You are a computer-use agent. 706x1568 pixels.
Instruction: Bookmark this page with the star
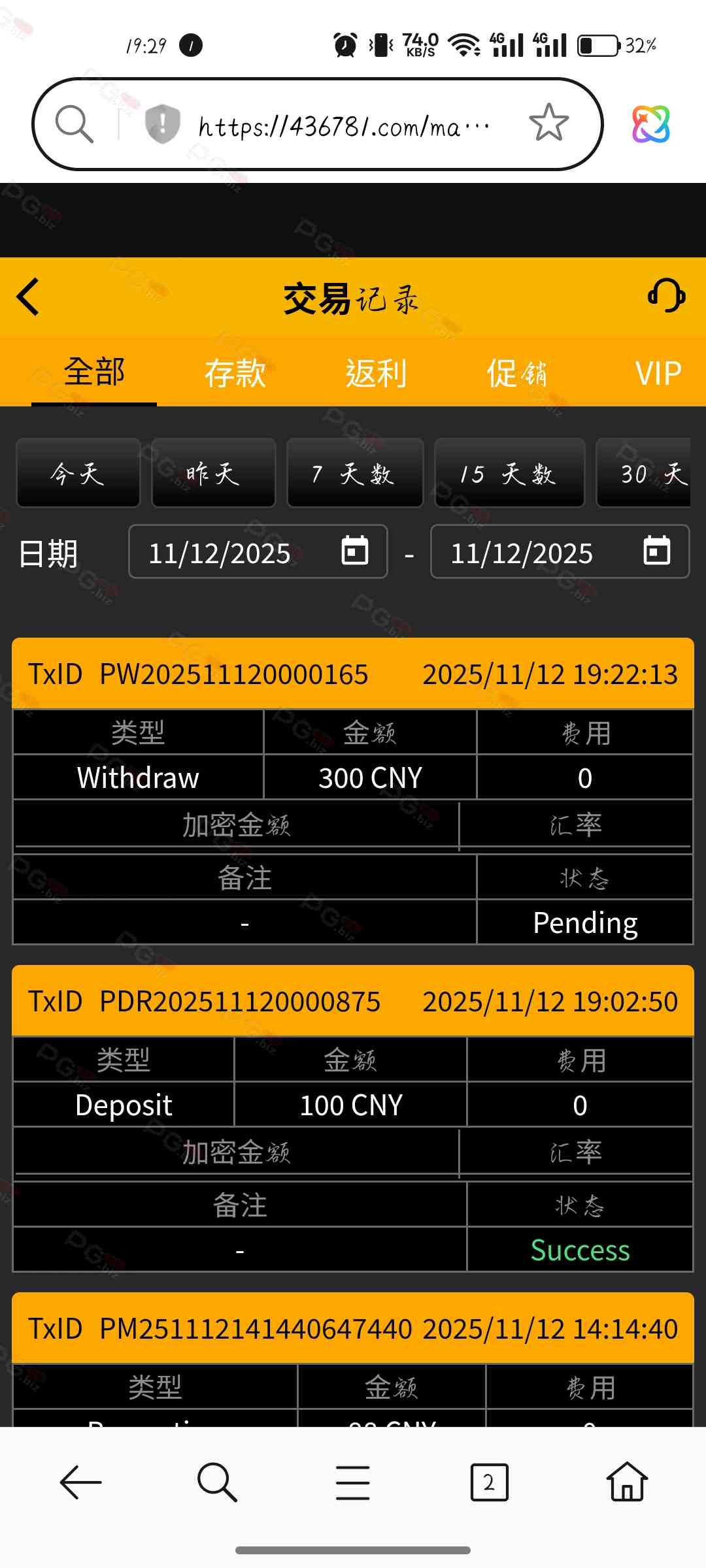[548, 123]
